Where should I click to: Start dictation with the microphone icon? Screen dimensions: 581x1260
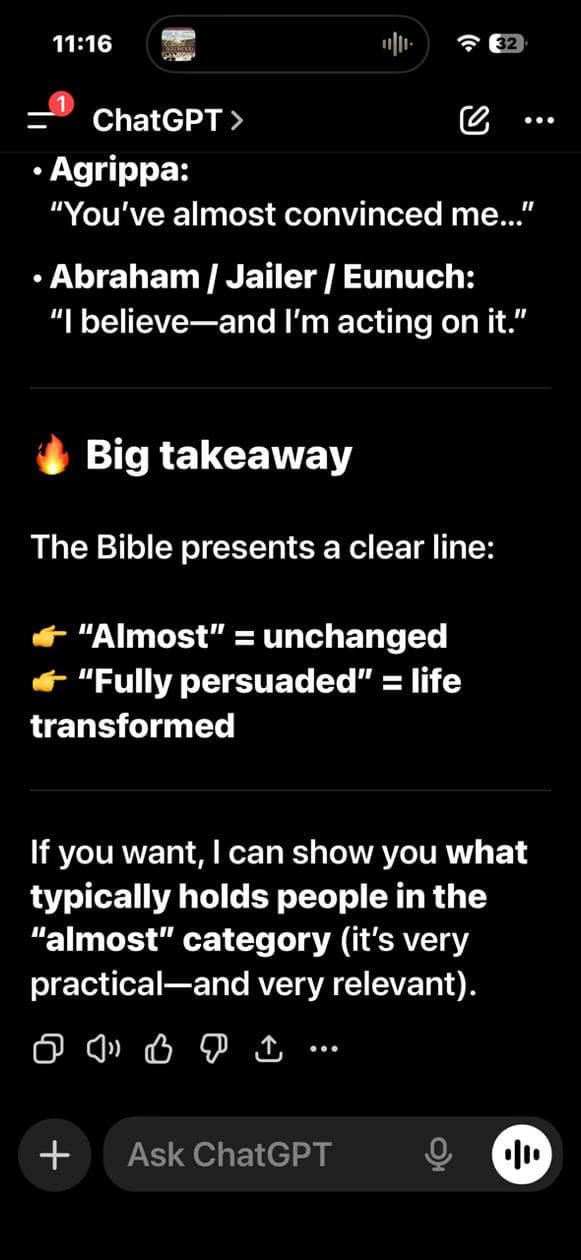point(437,1155)
